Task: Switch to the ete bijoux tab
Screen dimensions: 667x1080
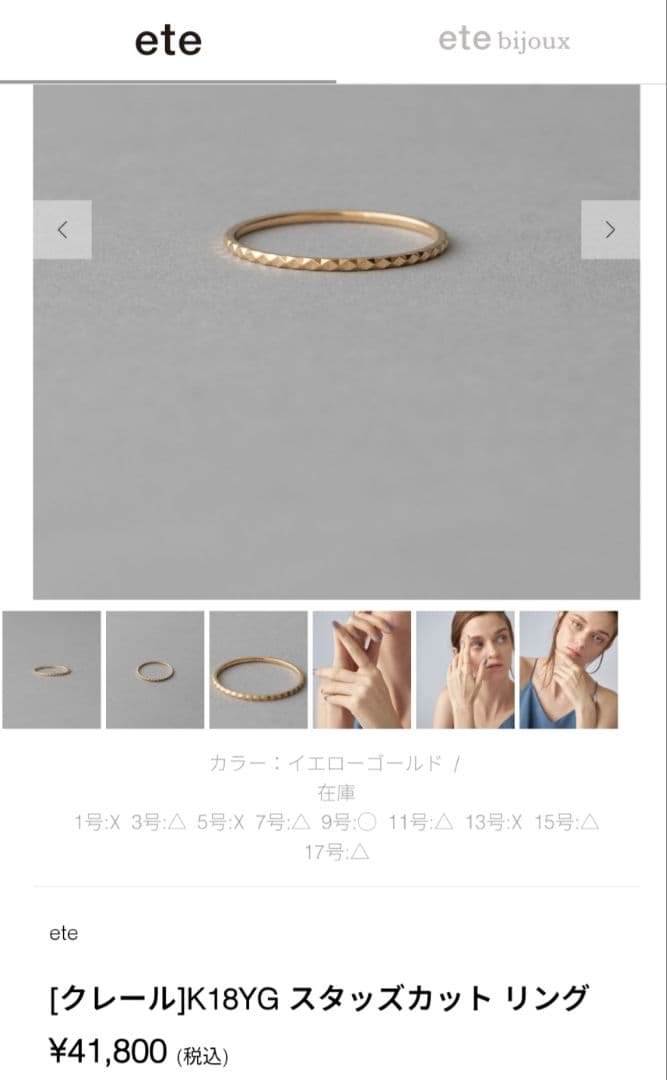Action: pos(504,41)
